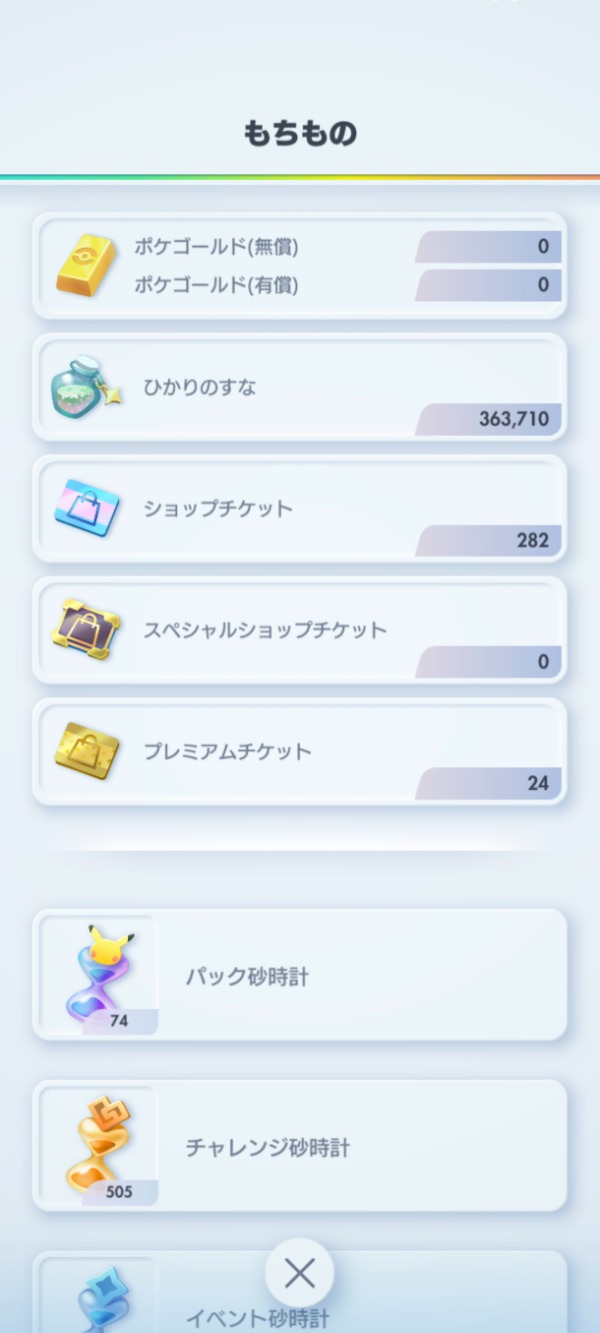
Task: Select the チャレンジ砂時計 item
Action: pos(299,1146)
